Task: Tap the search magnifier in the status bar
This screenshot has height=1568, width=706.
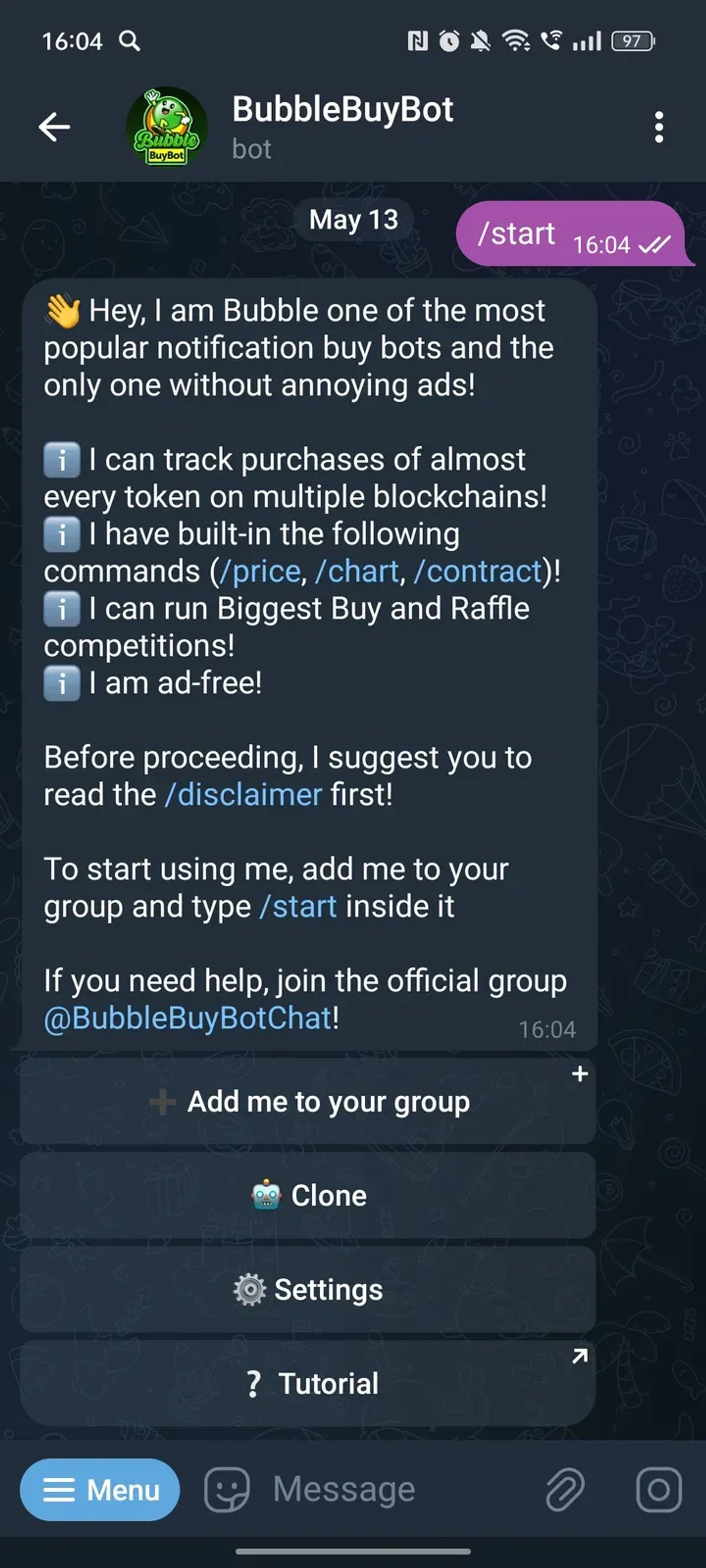Action: click(x=128, y=41)
